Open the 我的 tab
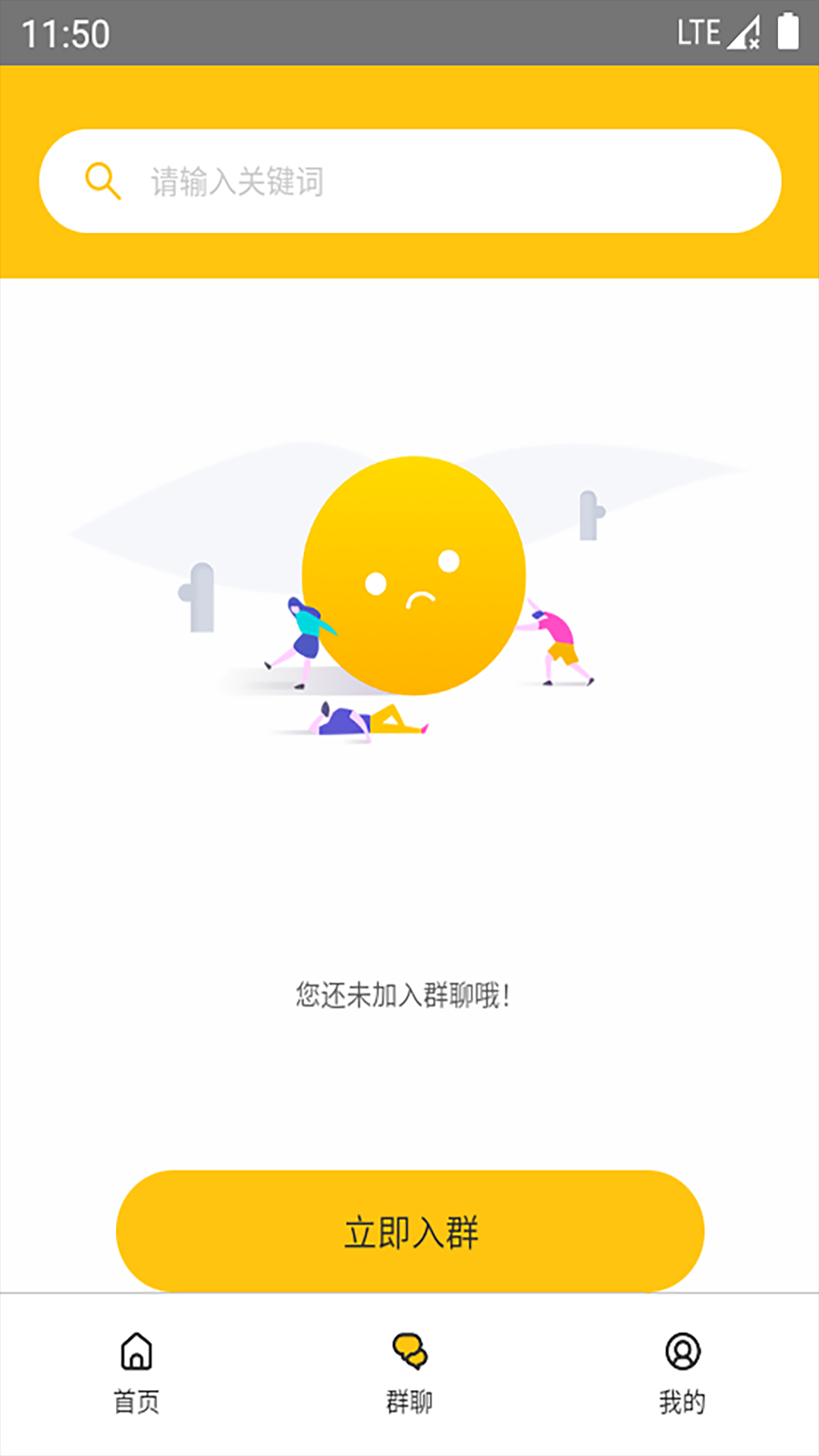819x1456 pixels. pyautogui.click(x=682, y=1373)
